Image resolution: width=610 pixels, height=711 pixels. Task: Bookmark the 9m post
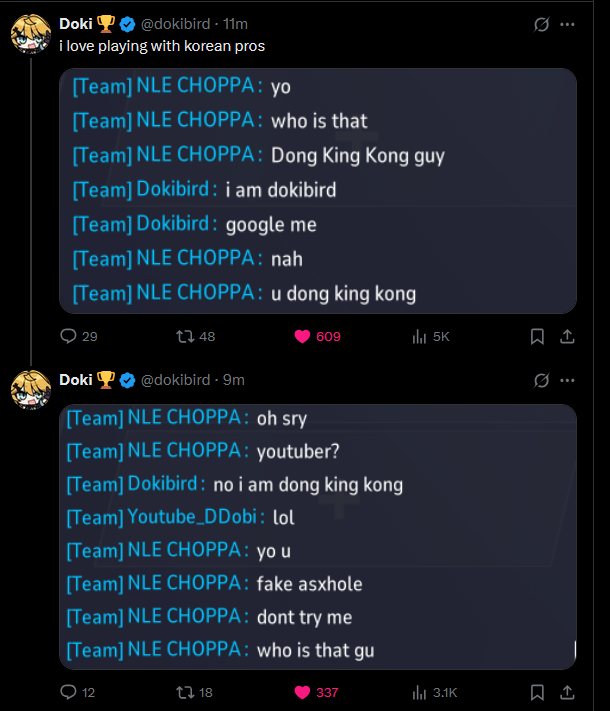(537, 692)
